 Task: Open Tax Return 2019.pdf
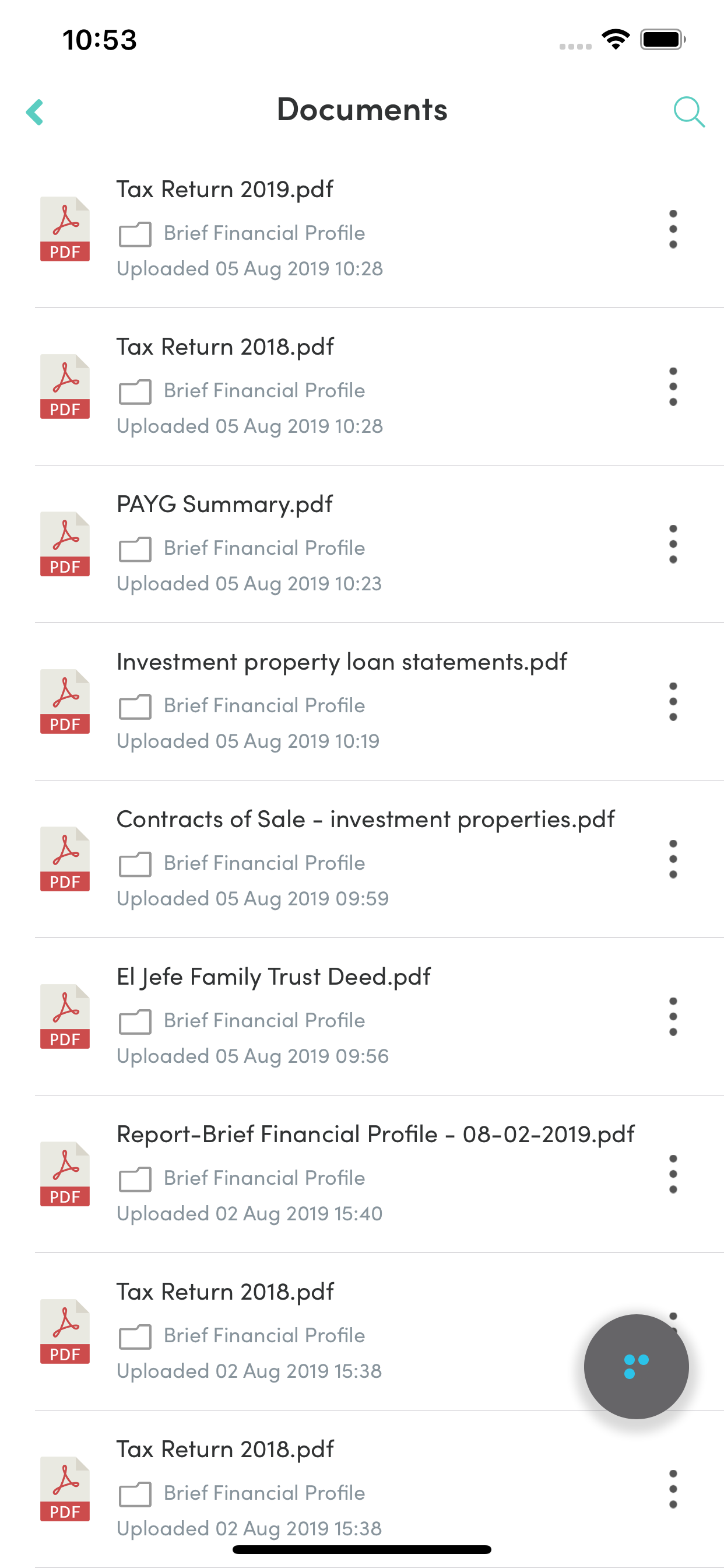coord(362,229)
